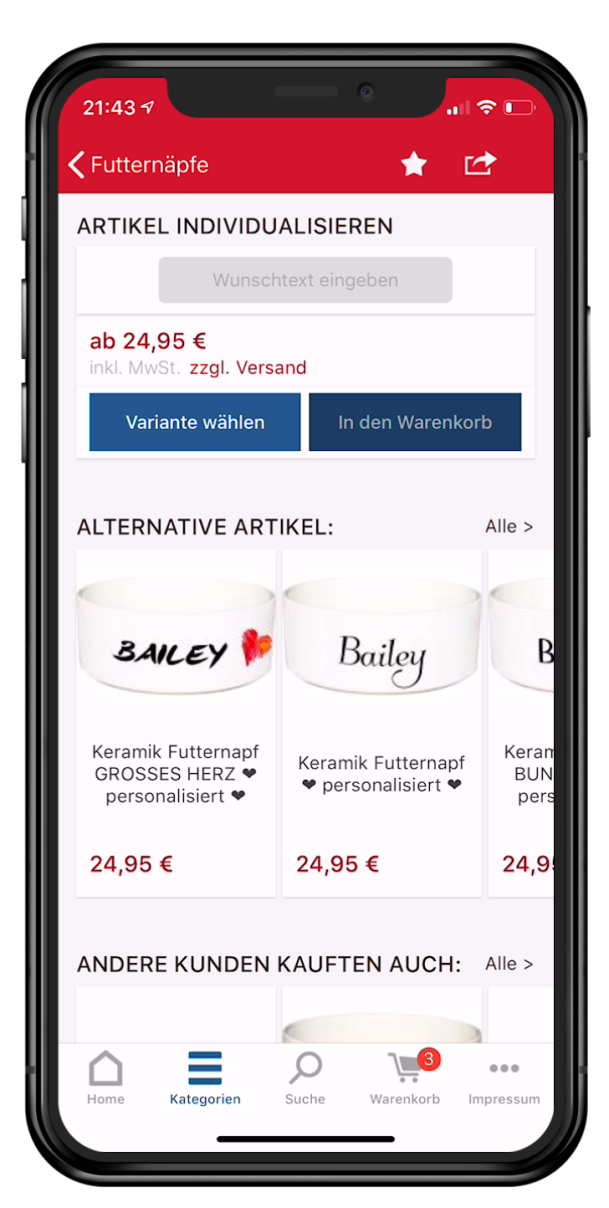
Task: View all Andere Kunden kauften auch
Action: pos(509,964)
